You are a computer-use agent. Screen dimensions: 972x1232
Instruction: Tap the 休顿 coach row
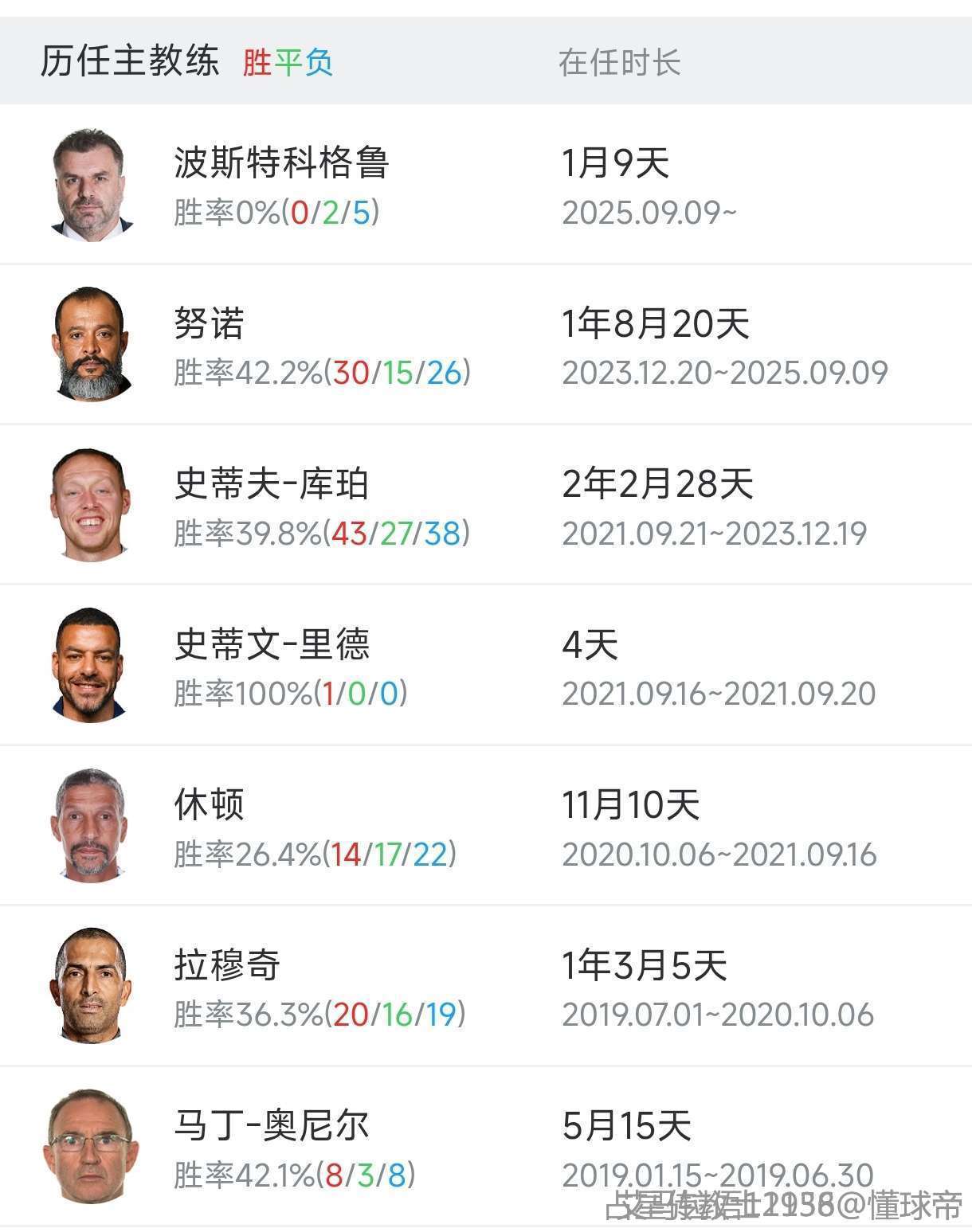pos(209,805)
